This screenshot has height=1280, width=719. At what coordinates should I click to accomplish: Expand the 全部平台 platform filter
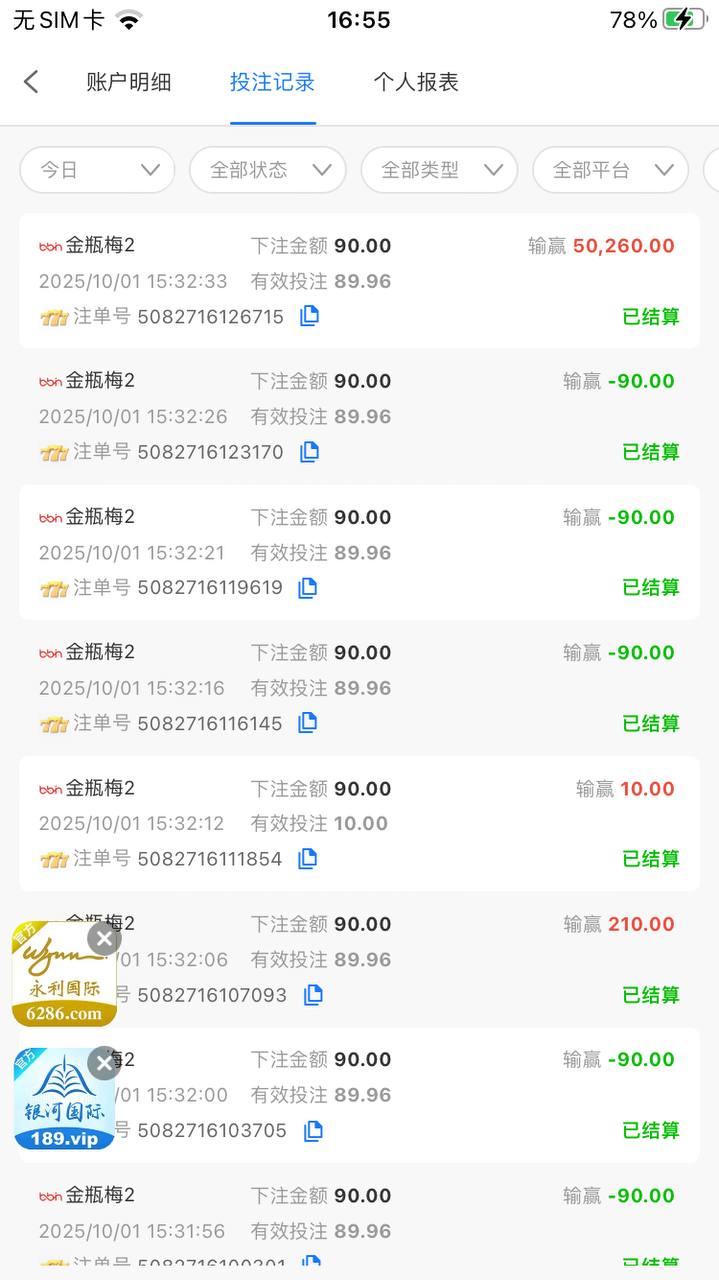[x=610, y=170]
